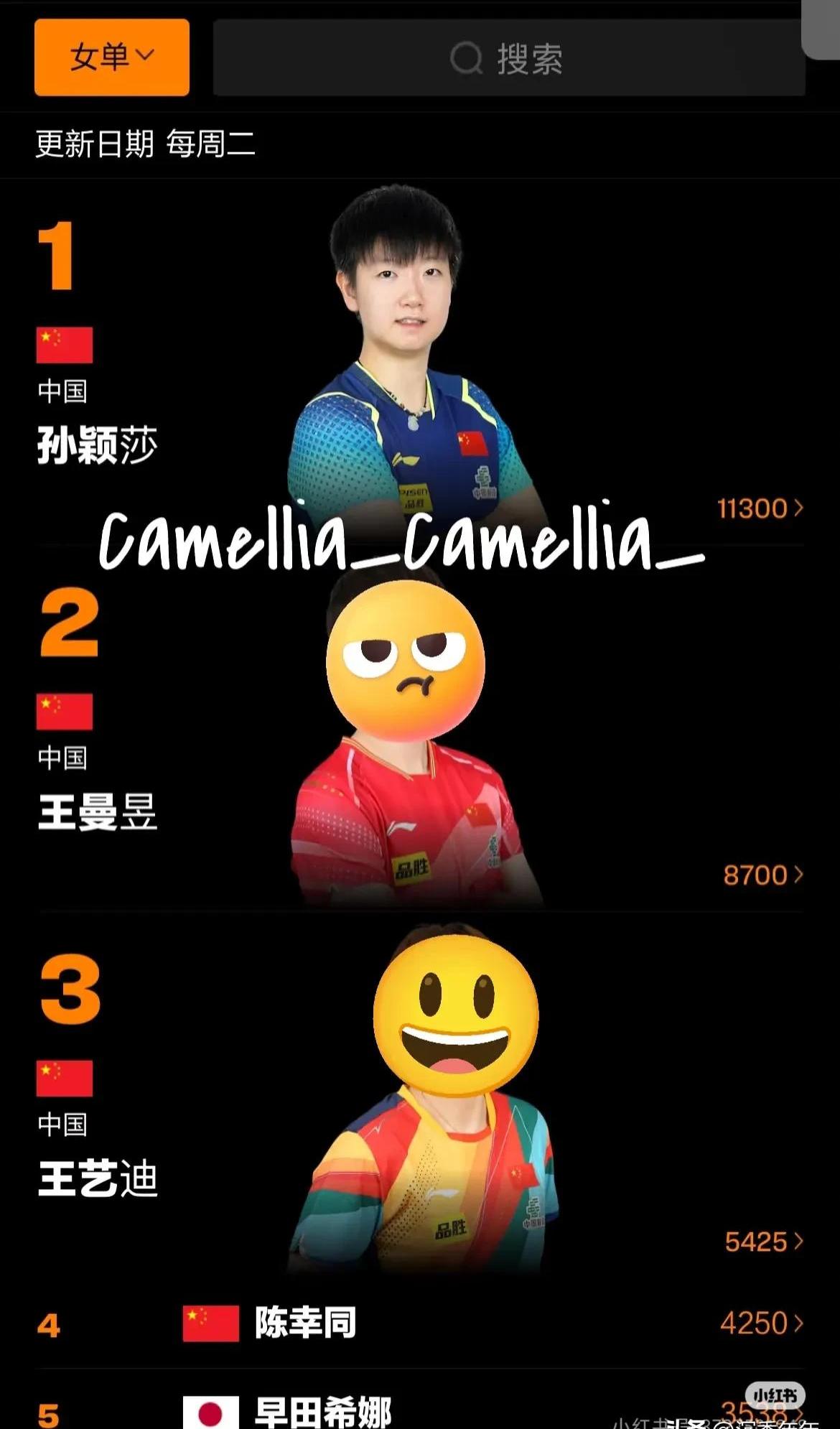
Task: Open 孙颖莎's ranking details
Action: click(x=760, y=508)
